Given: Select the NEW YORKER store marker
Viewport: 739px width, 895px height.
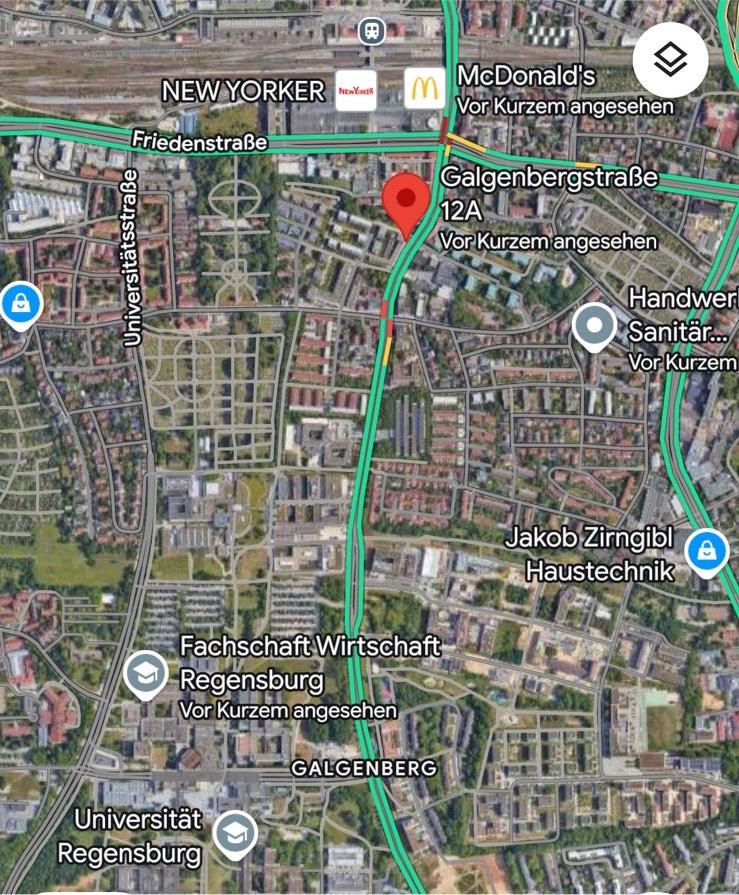Looking at the screenshot, I should [x=356, y=90].
